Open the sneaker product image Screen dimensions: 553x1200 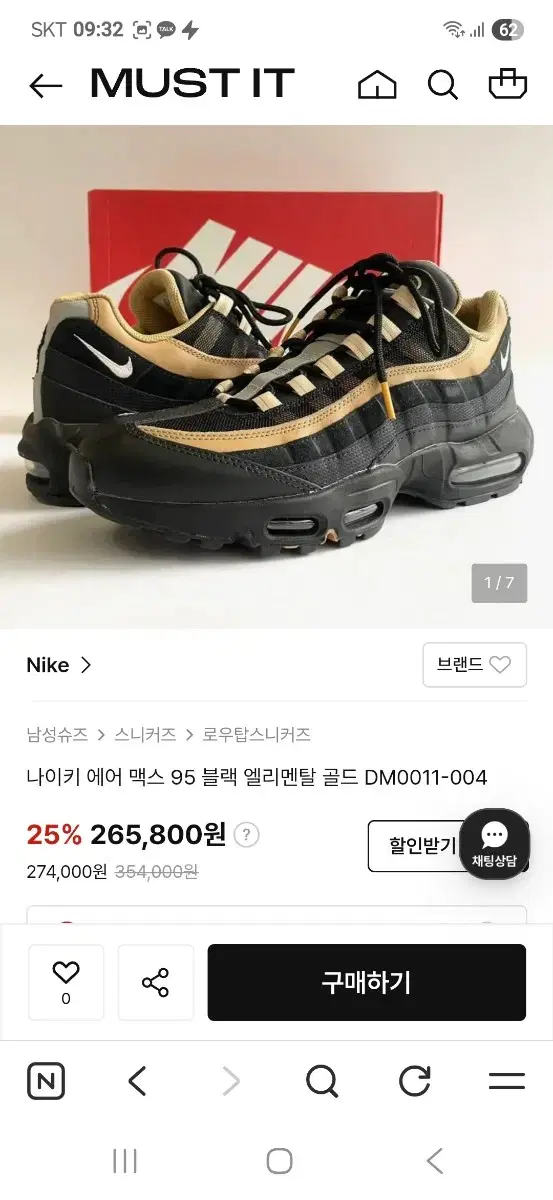click(x=276, y=376)
